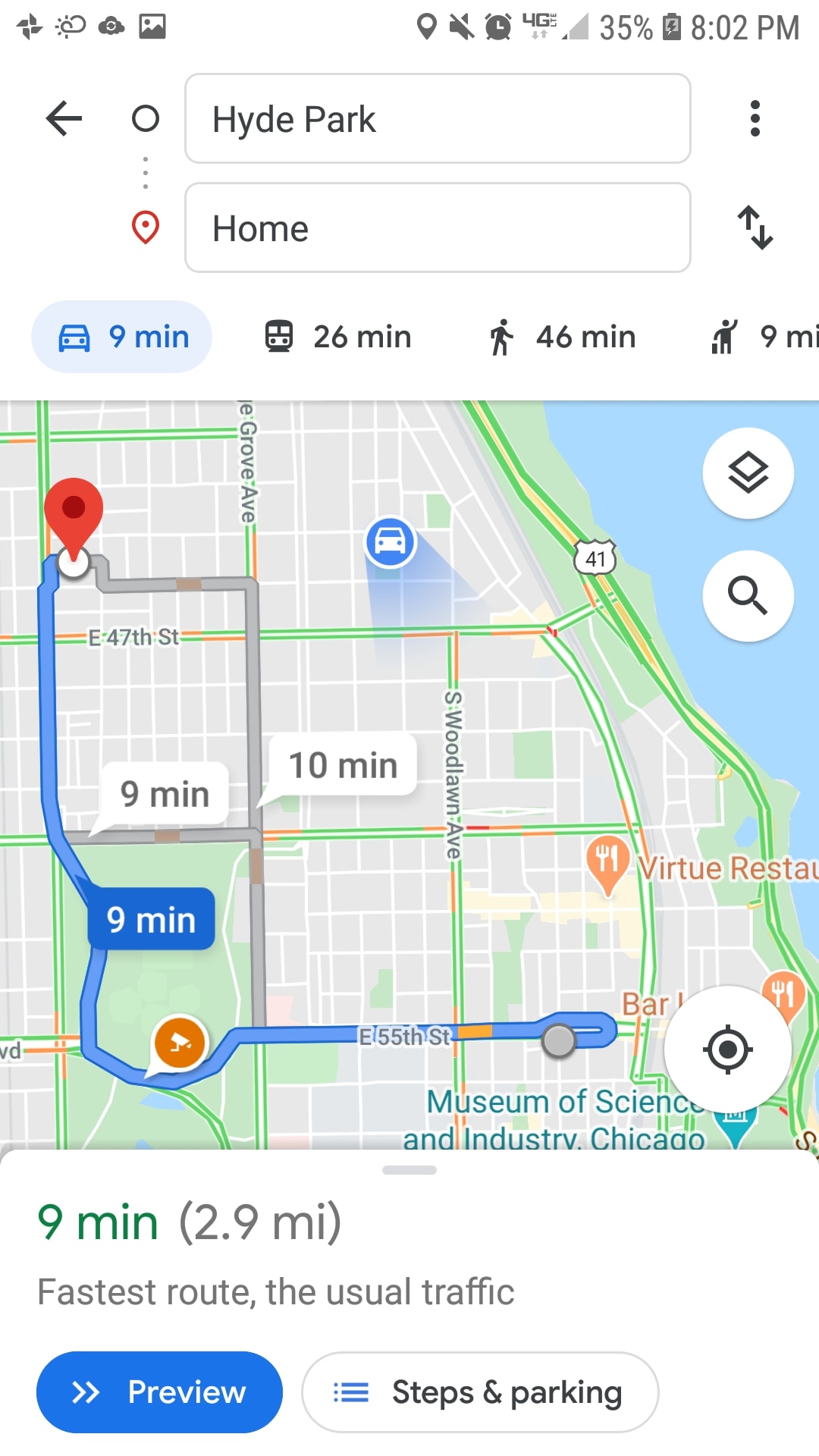Screen dimensions: 819x1456
Task: Tap the orange speed camera marker
Action: point(180,1042)
